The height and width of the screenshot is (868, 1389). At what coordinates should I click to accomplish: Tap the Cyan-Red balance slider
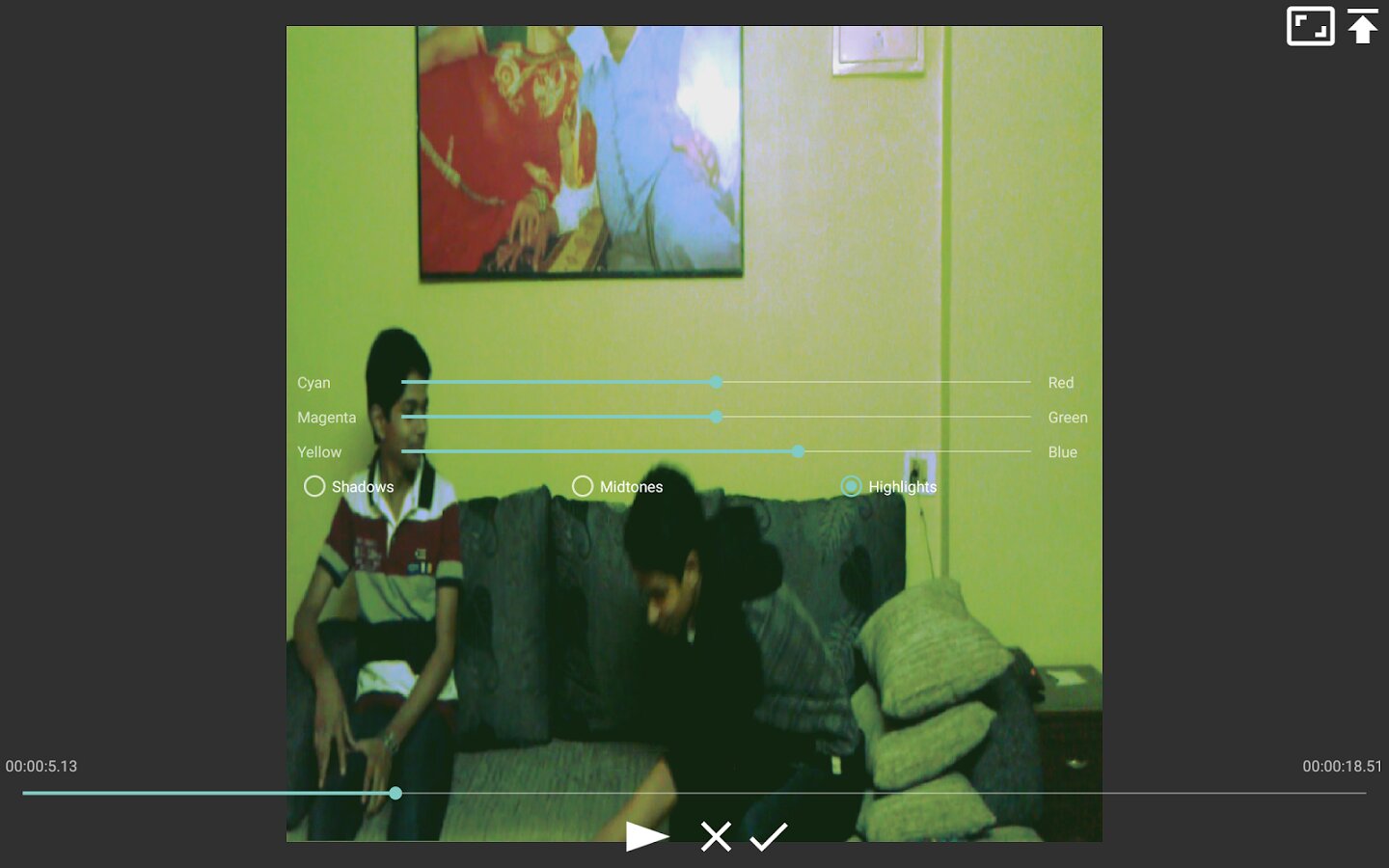pos(716,383)
